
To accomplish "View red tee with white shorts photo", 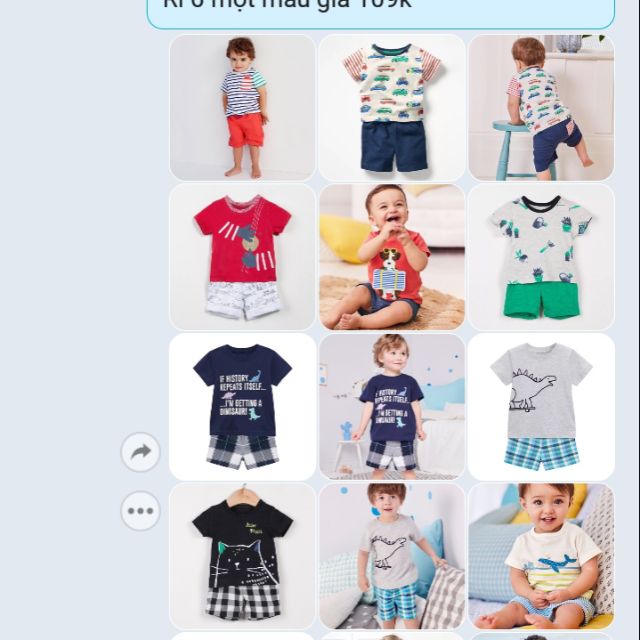I will pos(242,257).
